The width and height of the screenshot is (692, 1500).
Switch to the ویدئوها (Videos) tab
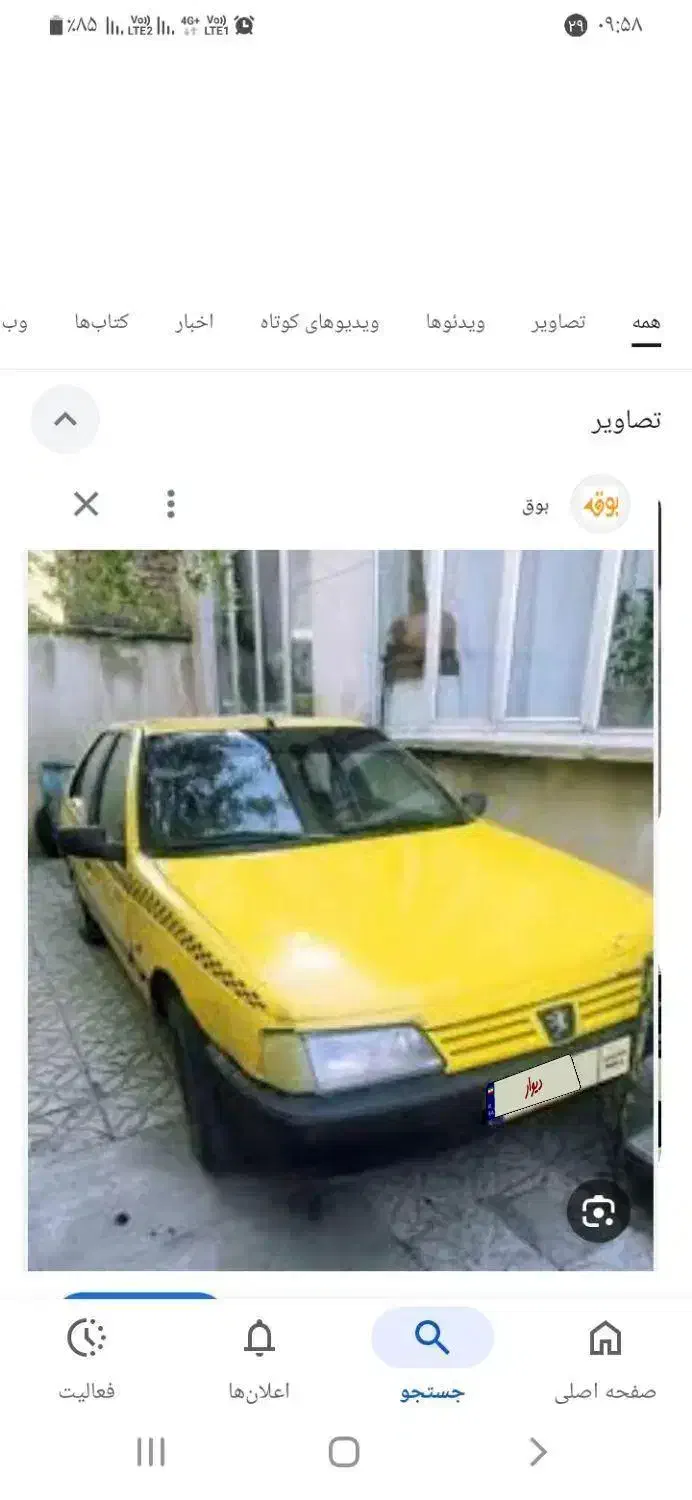(455, 323)
